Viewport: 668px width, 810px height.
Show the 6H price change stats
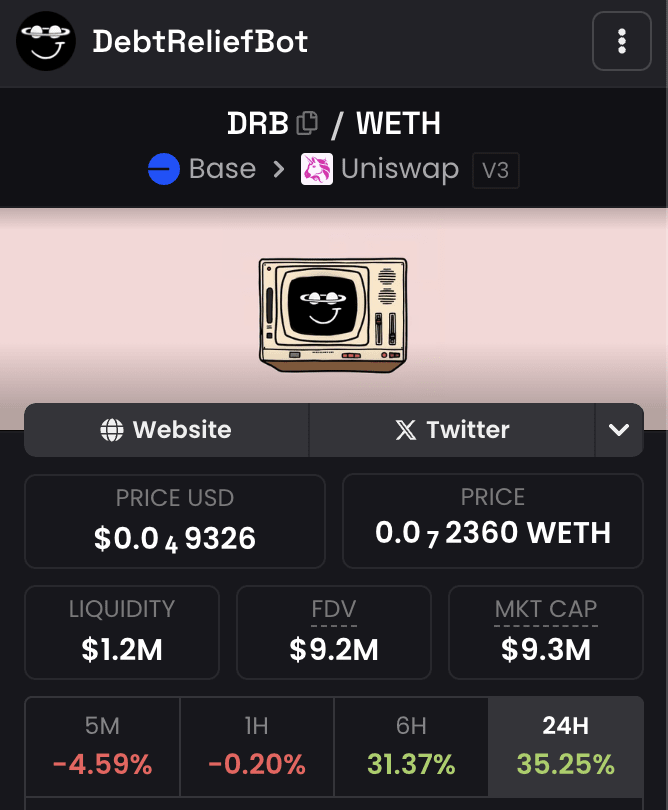click(411, 747)
